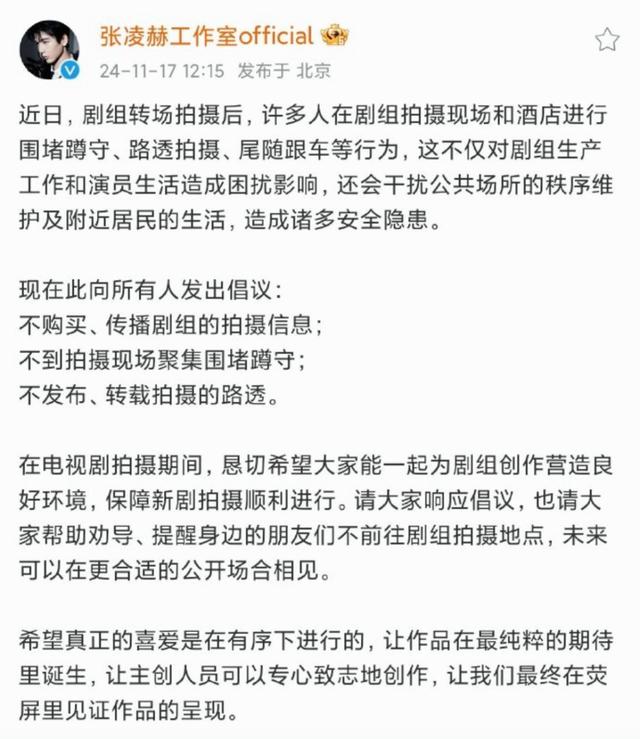This screenshot has height=739, width=640.
Task: Favorite this post with the star icon
Action: click(607, 39)
